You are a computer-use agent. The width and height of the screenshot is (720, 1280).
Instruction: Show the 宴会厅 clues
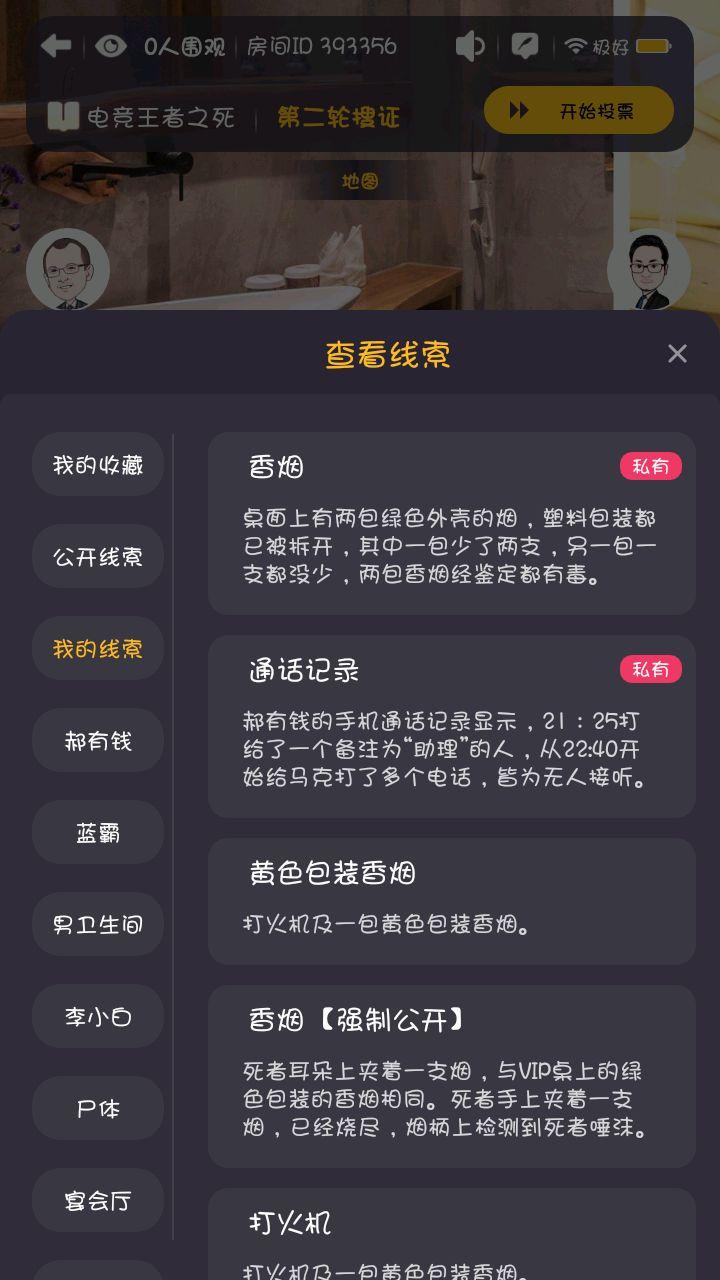[x=98, y=1201]
